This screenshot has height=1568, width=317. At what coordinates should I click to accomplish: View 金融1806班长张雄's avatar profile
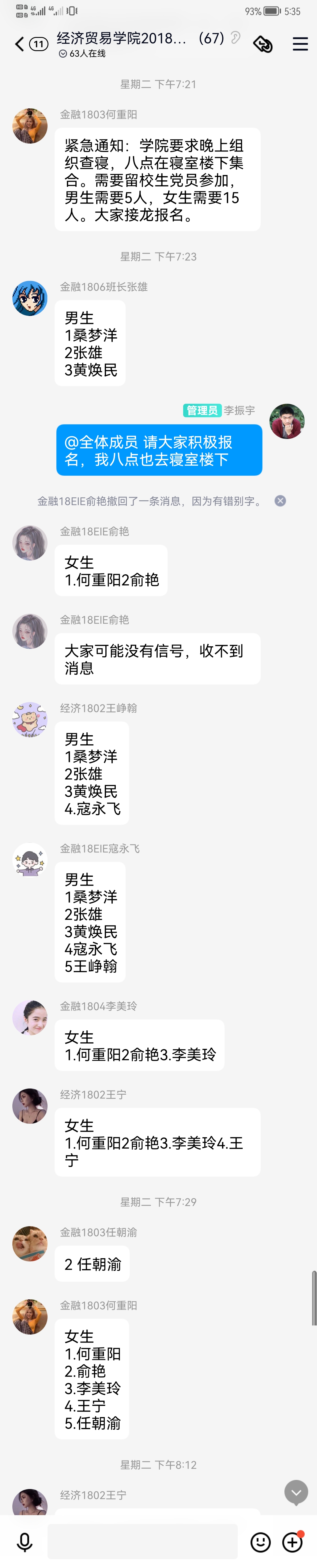click(x=30, y=298)
